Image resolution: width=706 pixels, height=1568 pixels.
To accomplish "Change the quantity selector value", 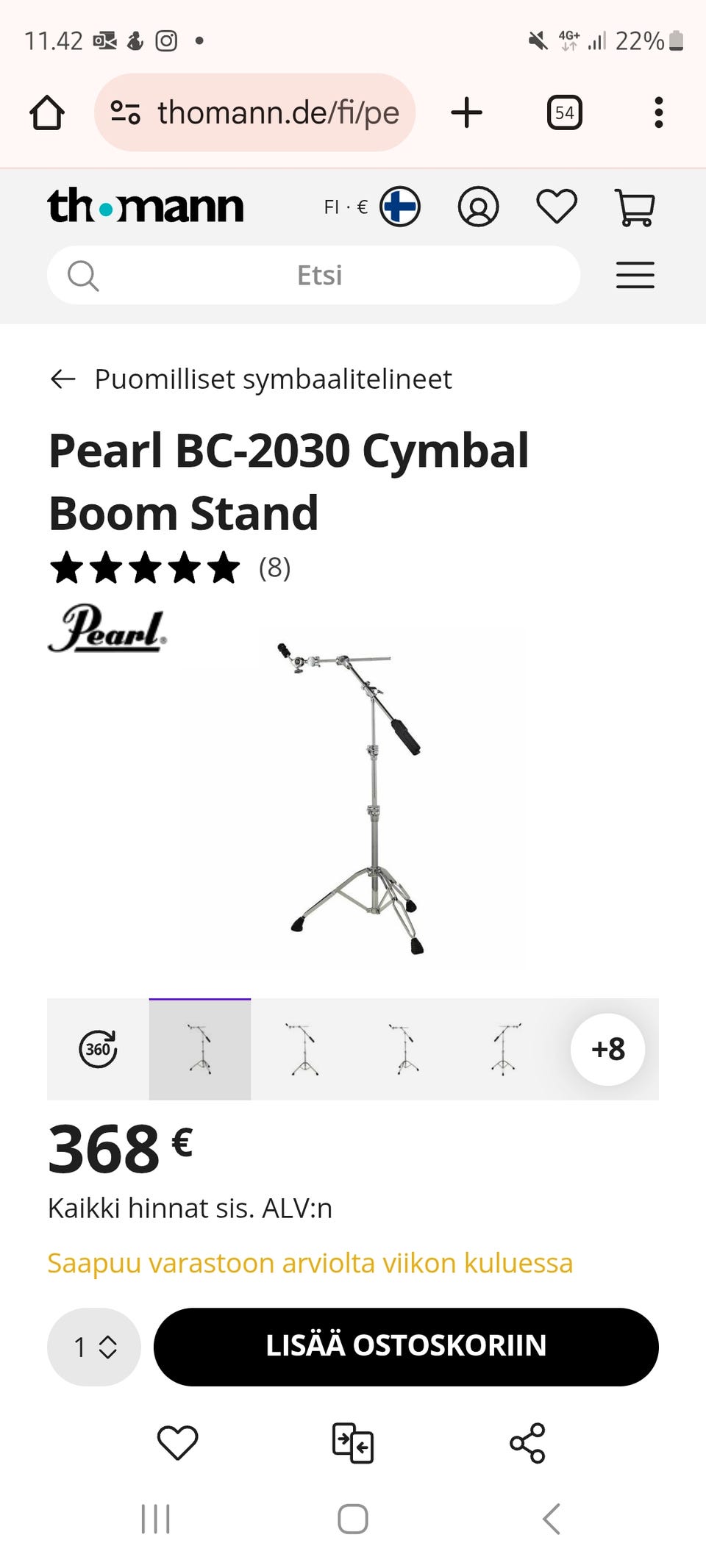I will pyautogui.click(x=94, y=1347).
